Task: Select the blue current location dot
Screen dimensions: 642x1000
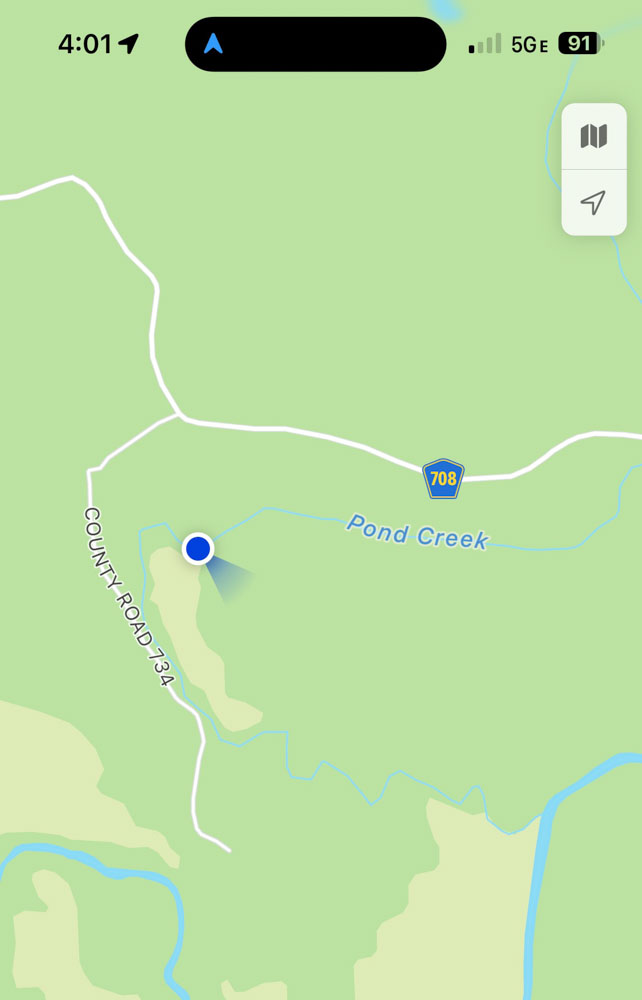Action: point(198,548)
